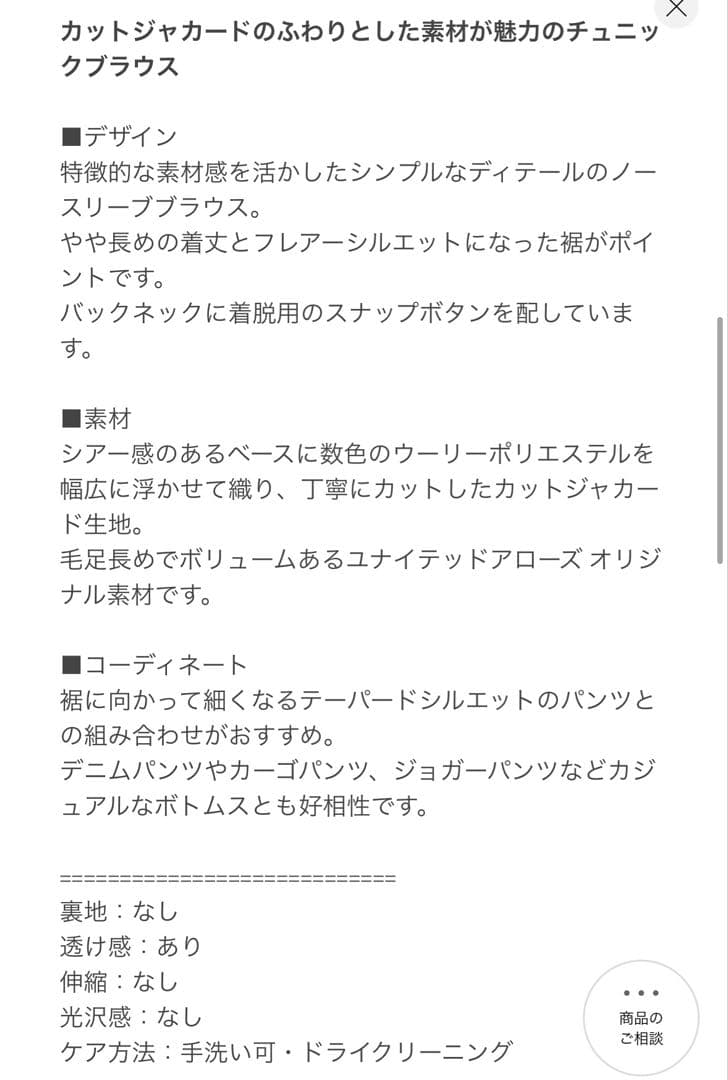Screen dimensions: 728x1080
Task: Click the dashed divider line above 裏地
Action: [228, 878]
